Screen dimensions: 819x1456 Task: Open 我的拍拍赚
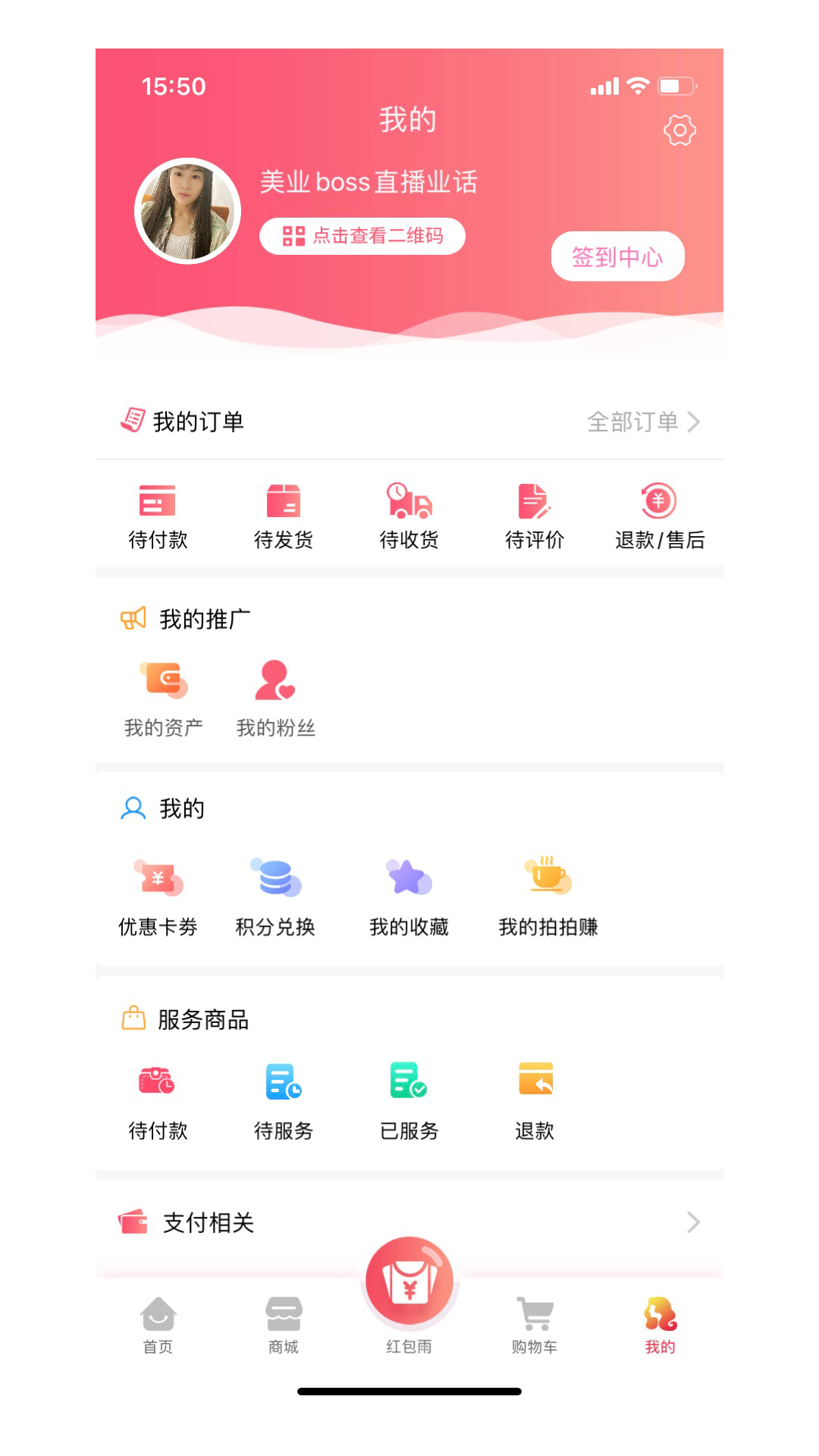[x=548, y=896]
